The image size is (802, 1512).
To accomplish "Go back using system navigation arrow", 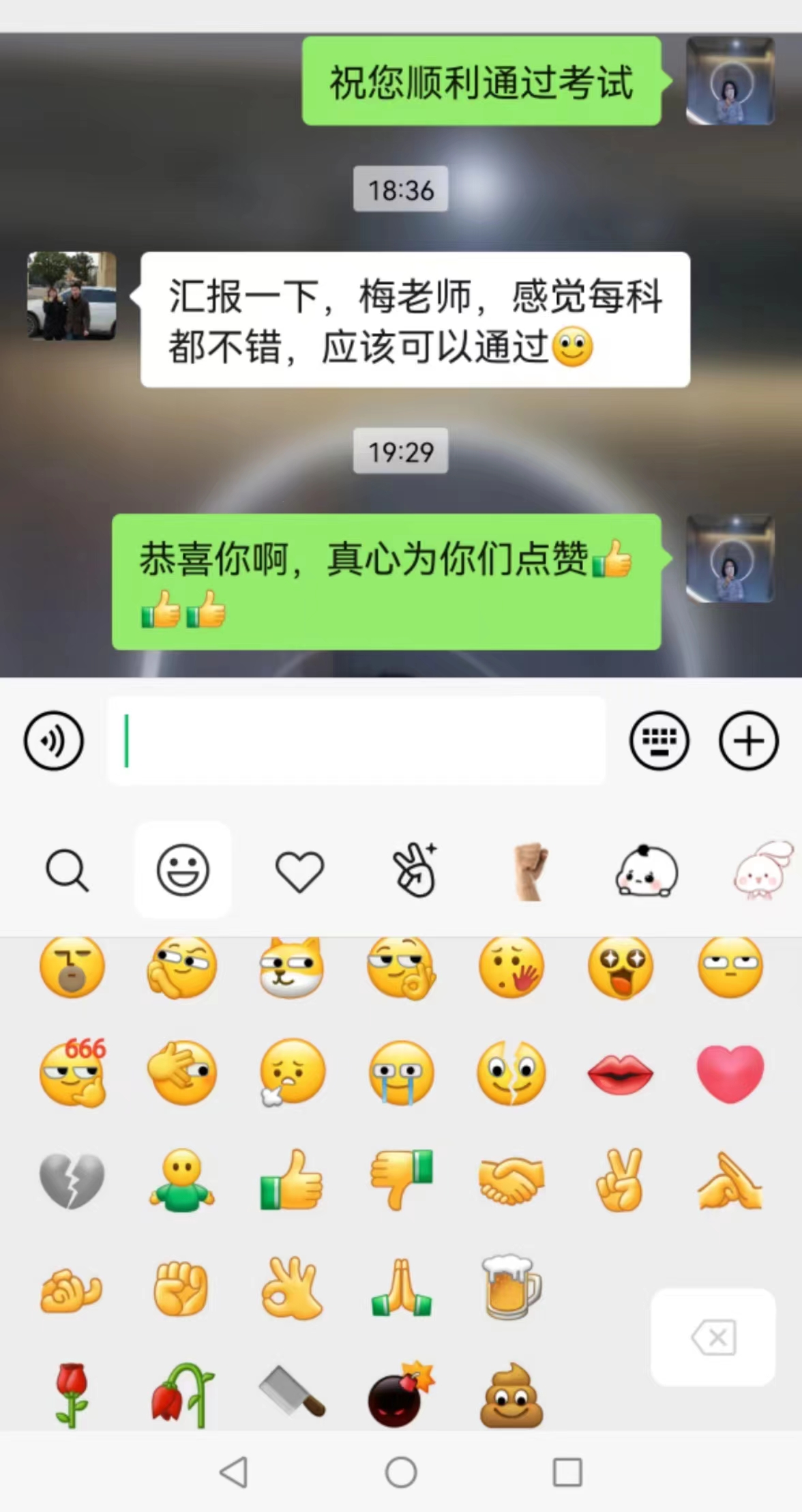I will pos(234,1472).
